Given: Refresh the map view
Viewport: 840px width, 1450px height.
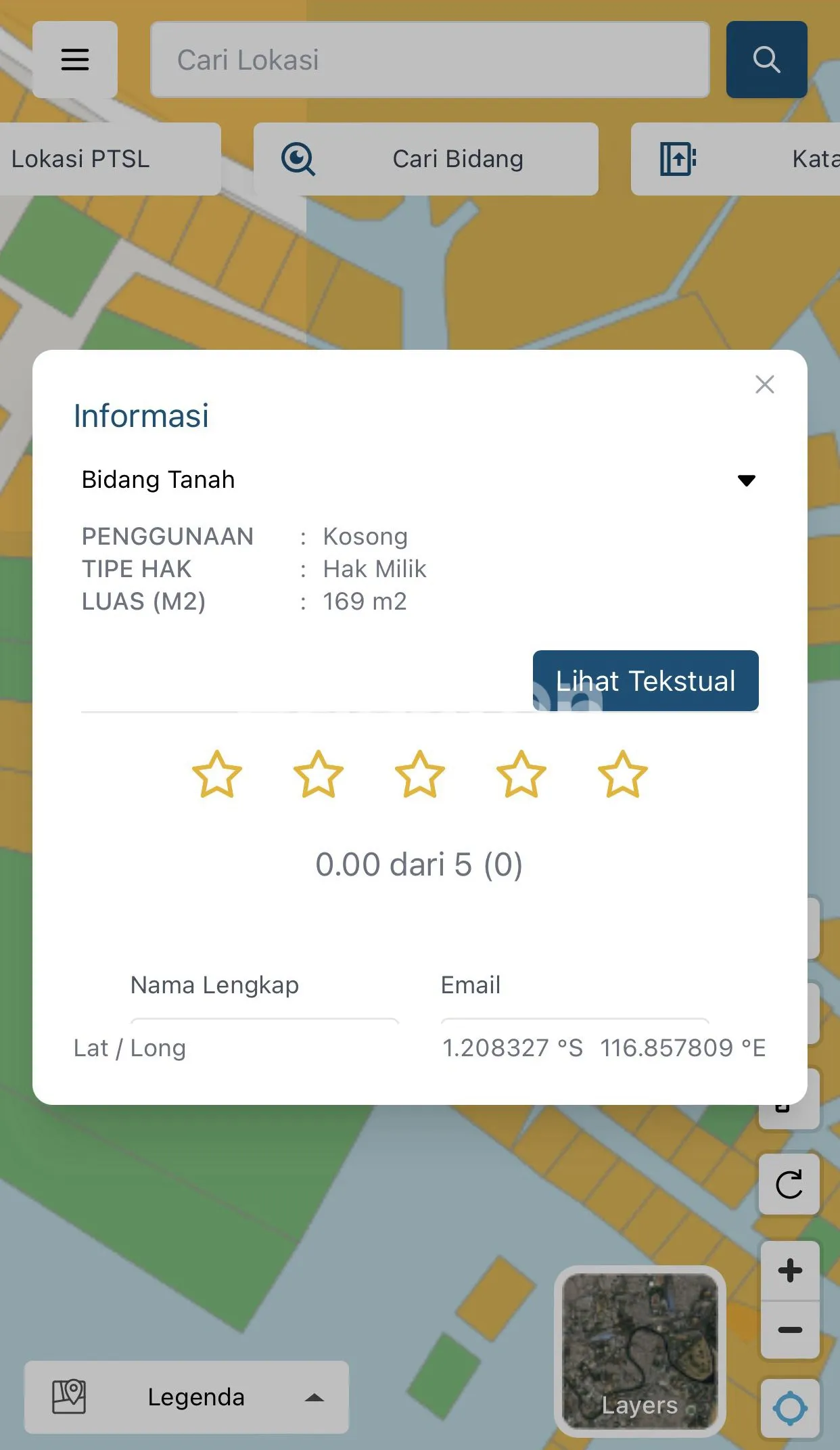Looking at the screenshot, I should 789,1185.
